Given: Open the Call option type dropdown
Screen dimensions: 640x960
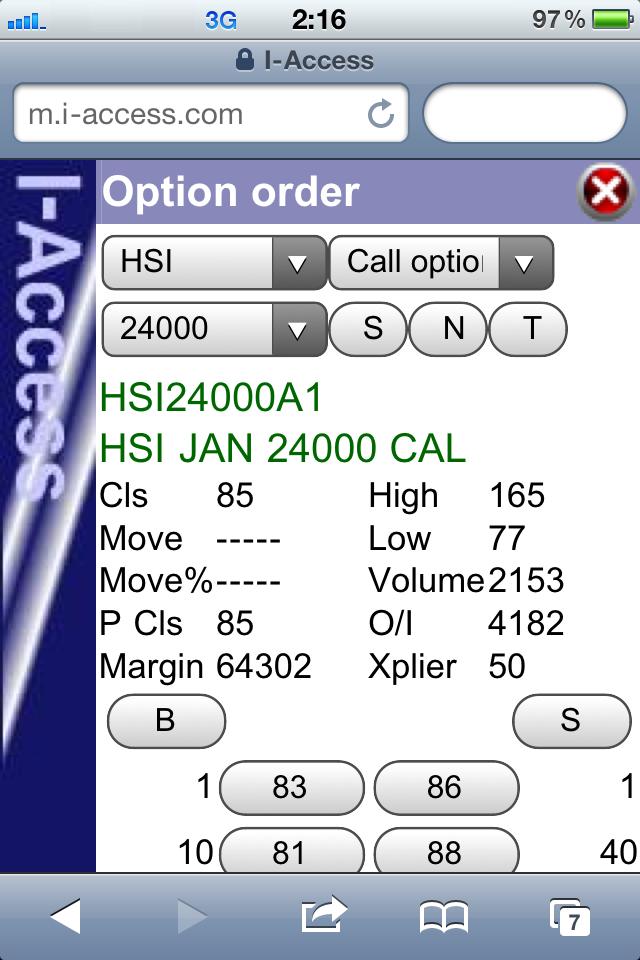Looking at the screenshot, I should coord(440,263).
